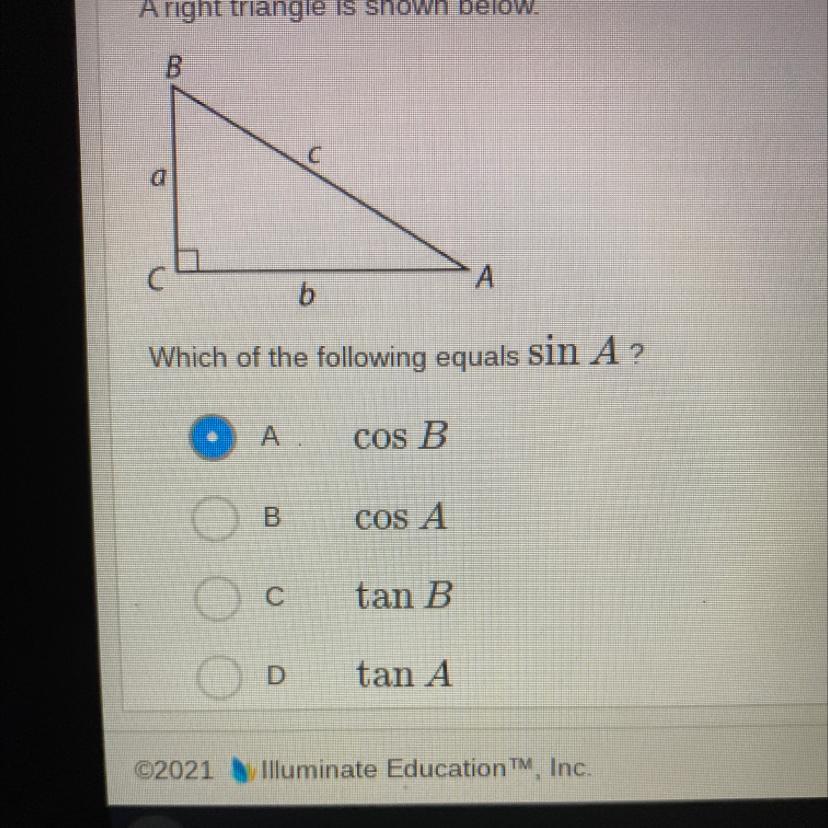This screenshot has height=828, width=828.
Task: Pick answer C, tan B
Action: [216, 599]
